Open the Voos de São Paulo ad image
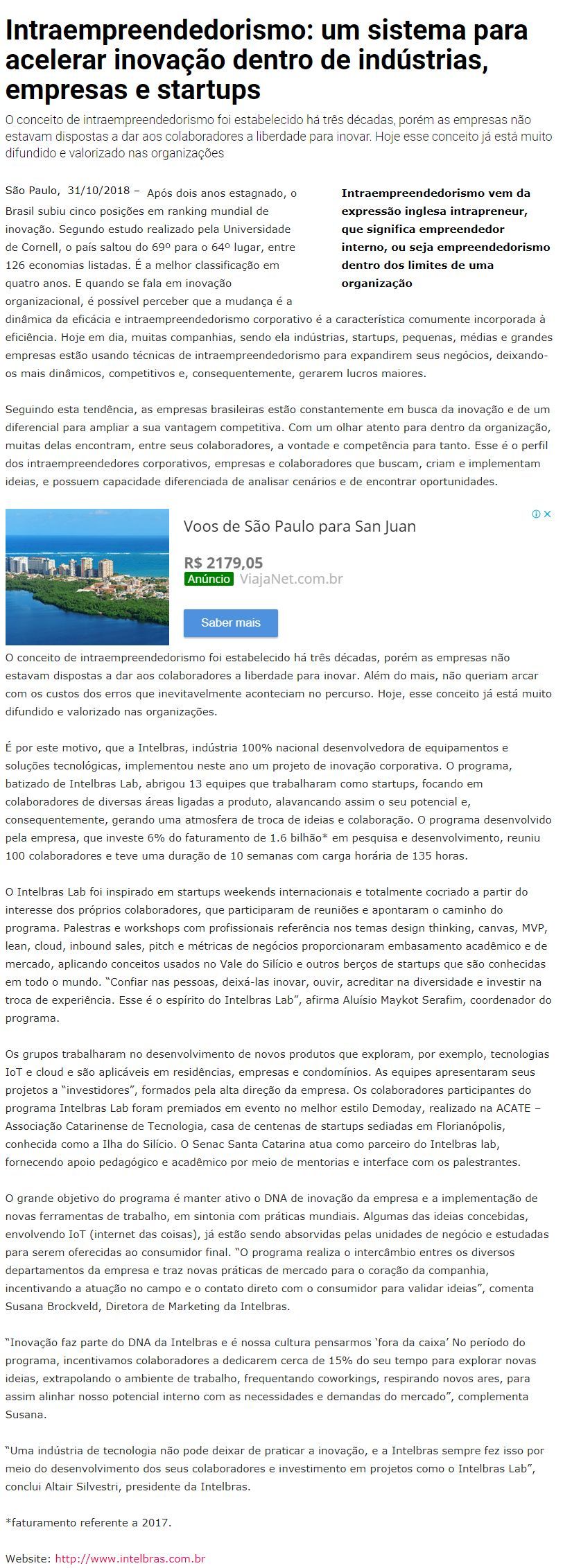572x1568 pixels. (x=87, y=577)
